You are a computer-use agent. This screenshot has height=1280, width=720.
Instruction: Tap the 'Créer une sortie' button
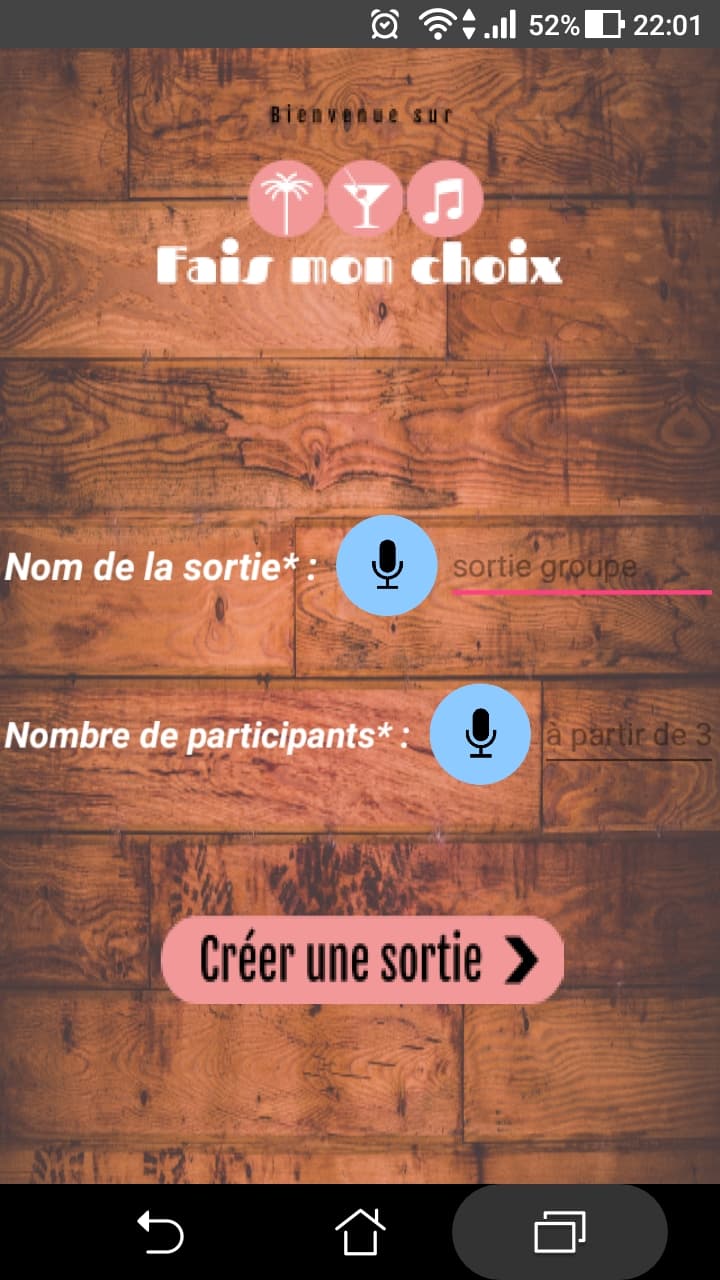coord(362,959)
